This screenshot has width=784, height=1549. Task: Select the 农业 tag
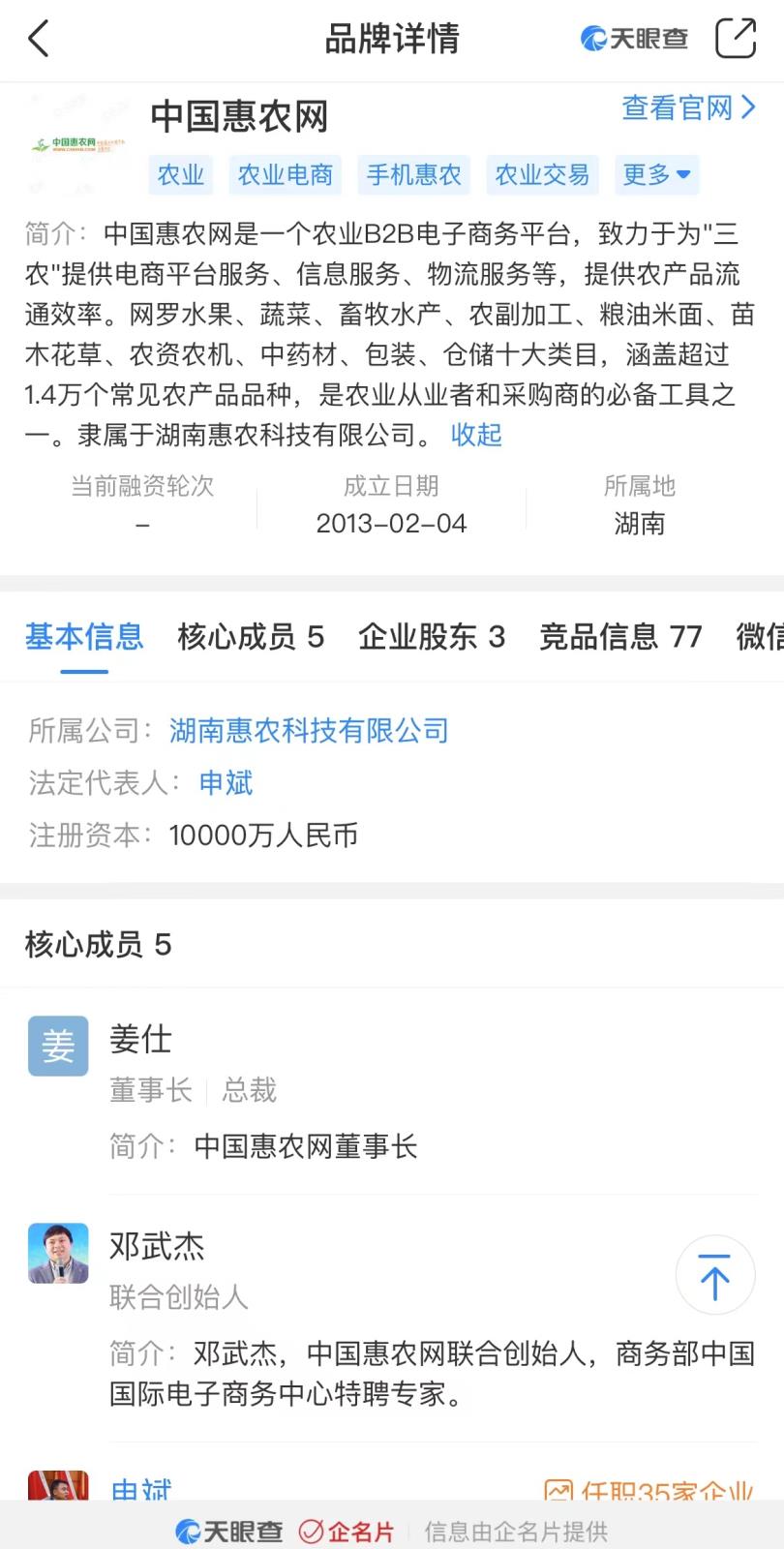click(181, 175)
